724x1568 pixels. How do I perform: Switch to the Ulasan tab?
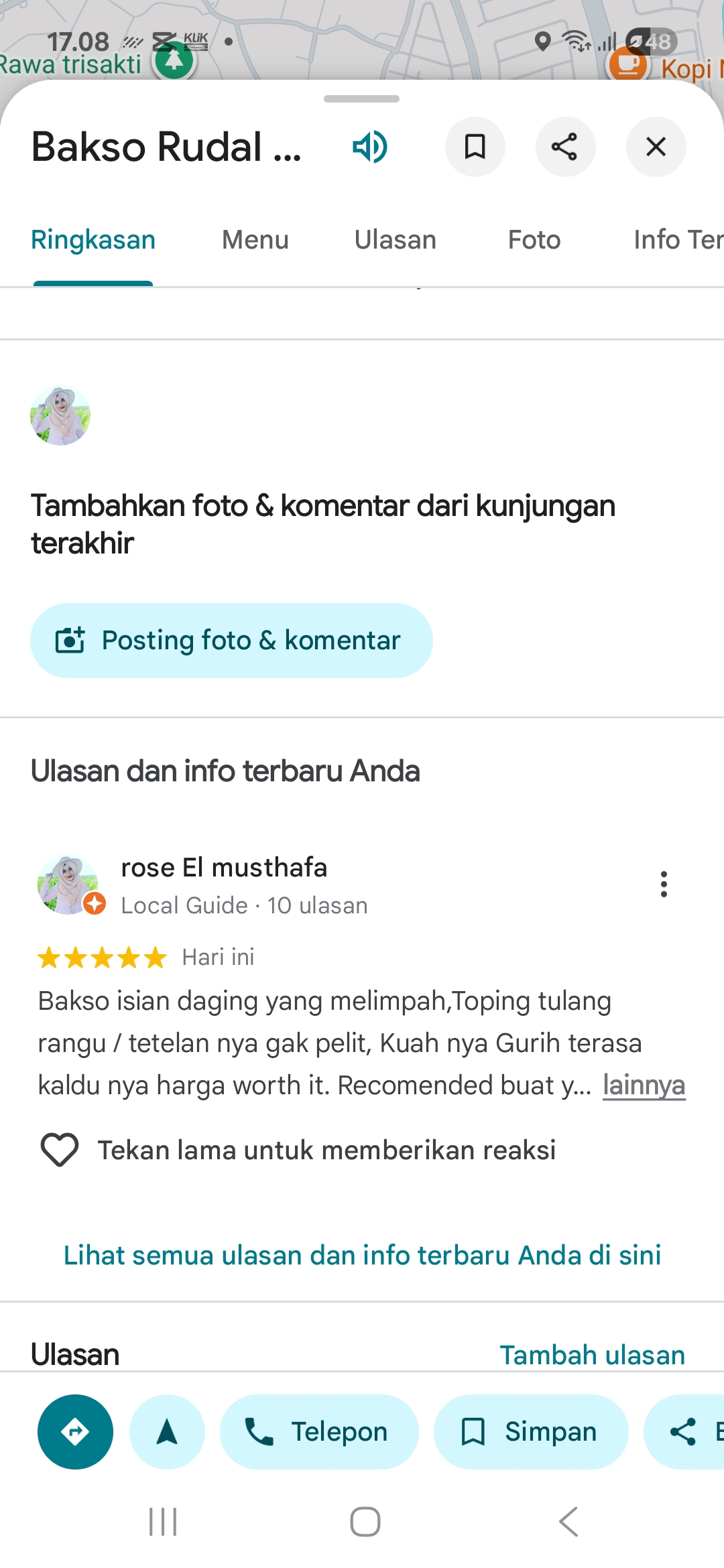tap(396, 240)
